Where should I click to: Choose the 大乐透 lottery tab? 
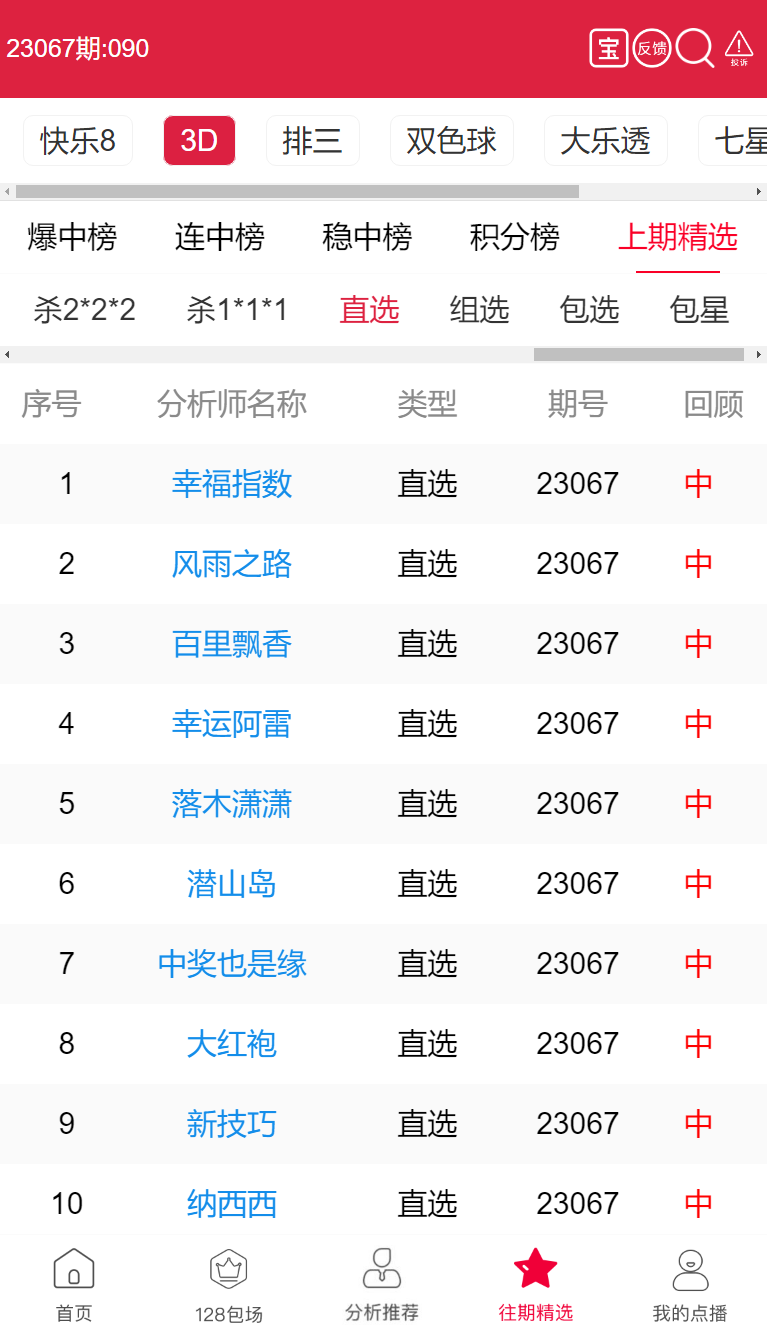tap(605, 141)
